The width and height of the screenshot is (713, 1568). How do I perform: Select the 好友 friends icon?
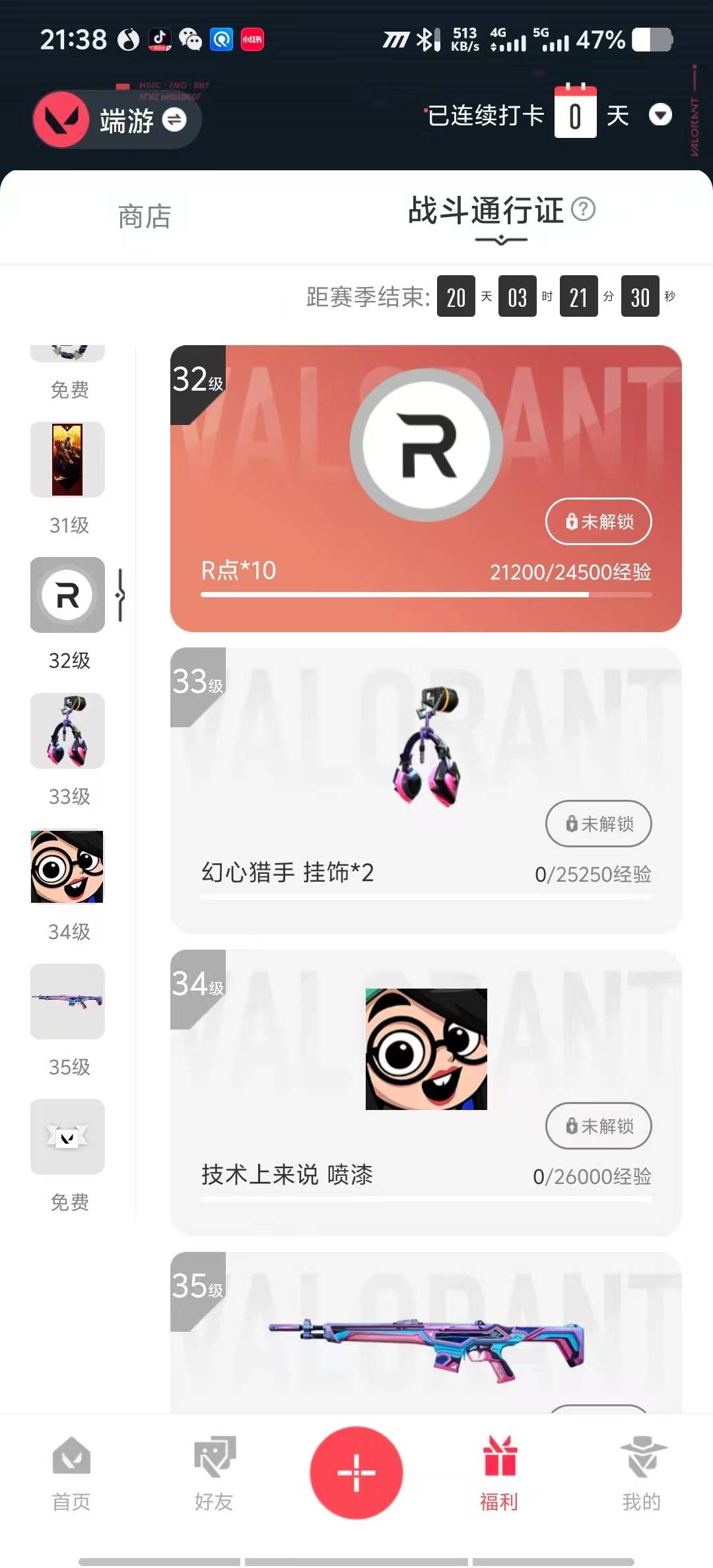click(213, 1476)
